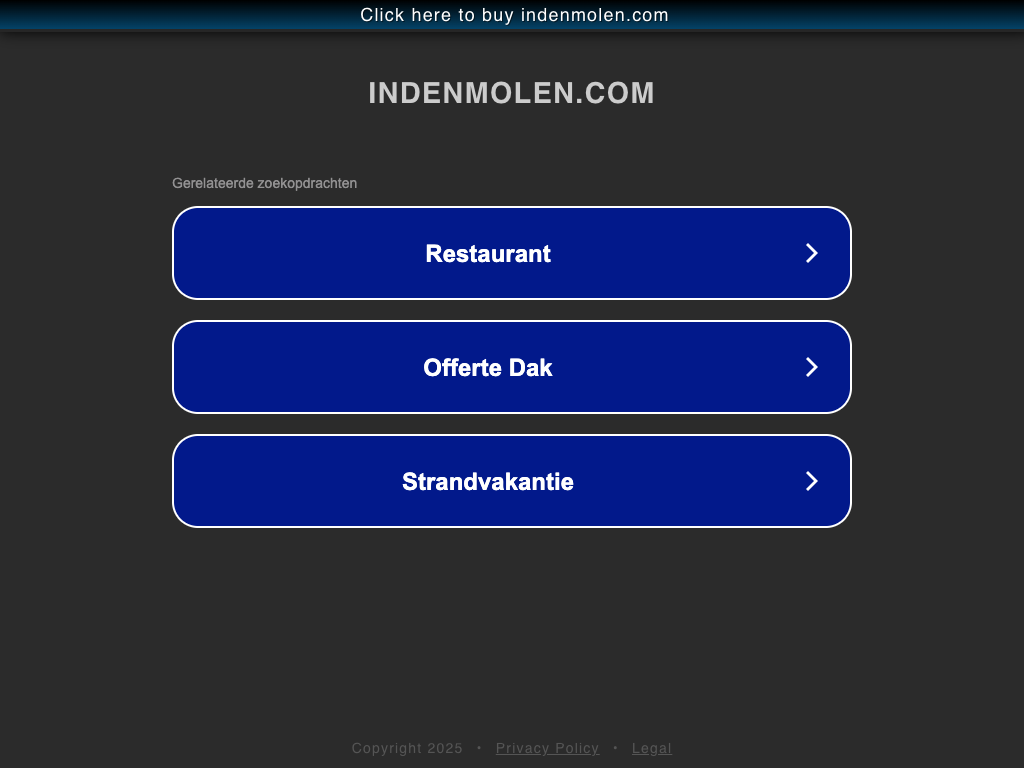Select the Offerte Dak search button
Viewport: 1024px width, 768px height.
point(511,367)
